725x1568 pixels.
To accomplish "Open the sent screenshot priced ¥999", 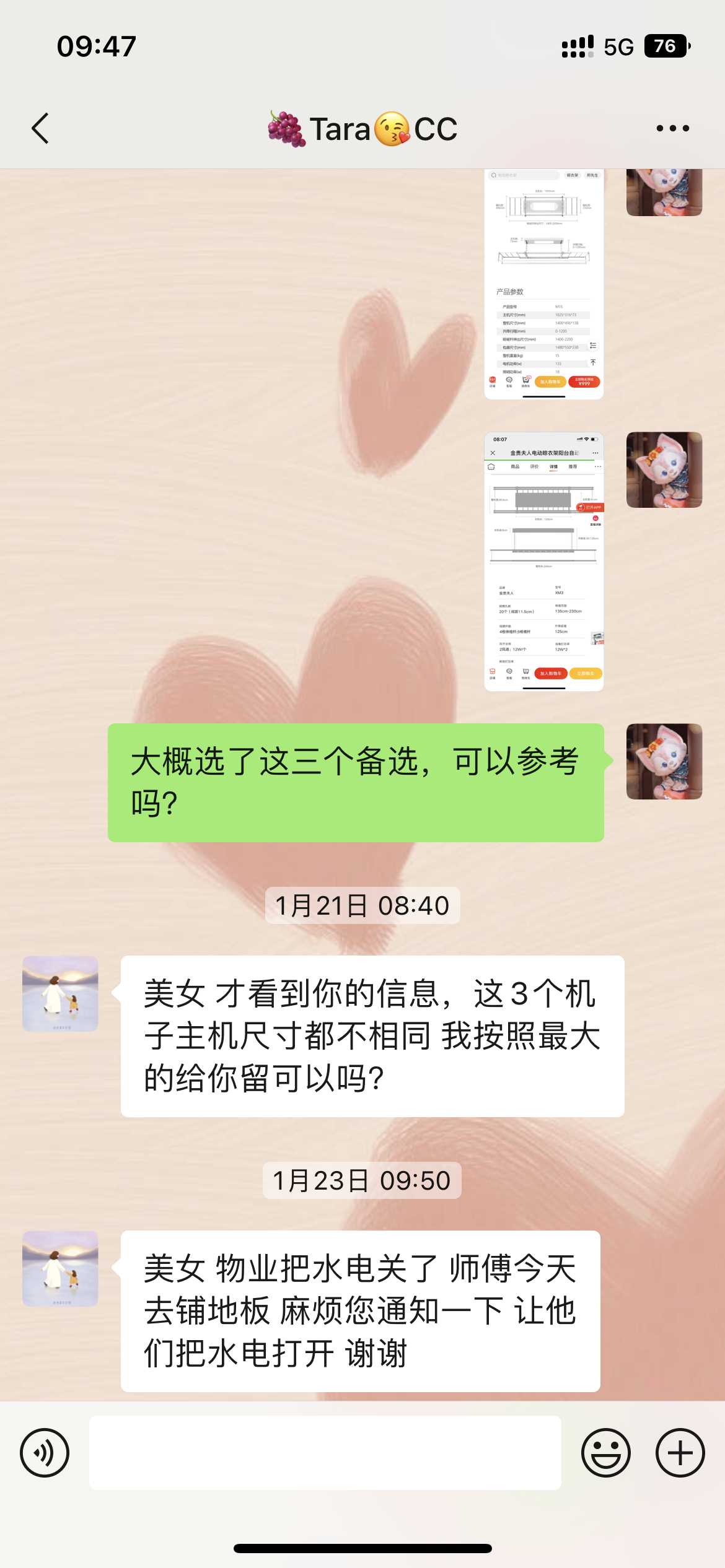I will pyautogui.click(x=543, y=285).
